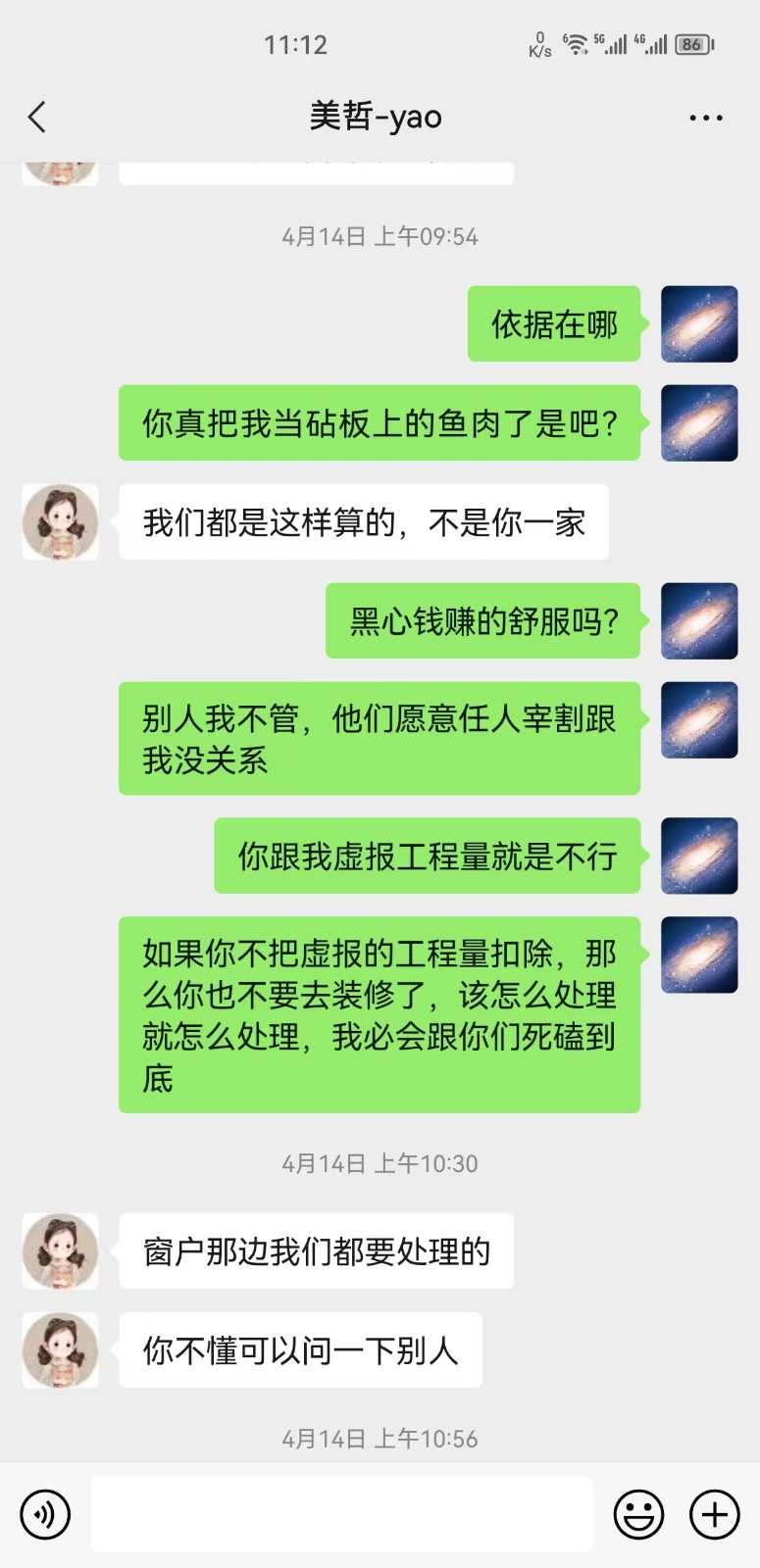The height and width of the screenshot is (1568, 760).
Task: Tap your avatar beside 黑心钱赚的舒服吗
Action: pos(699,621)
